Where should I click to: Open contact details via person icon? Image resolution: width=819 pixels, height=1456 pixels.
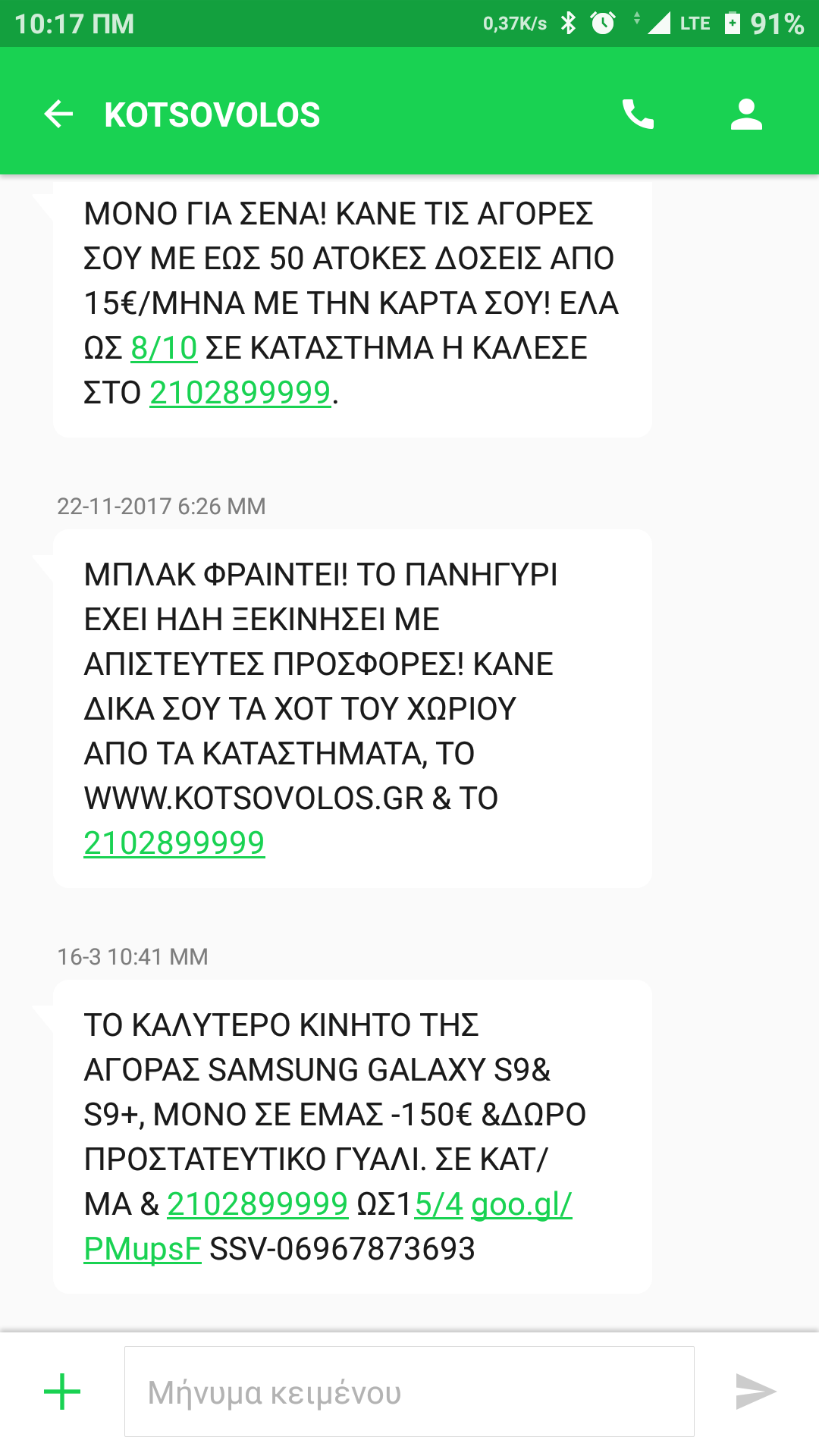[x=746, y=115]
